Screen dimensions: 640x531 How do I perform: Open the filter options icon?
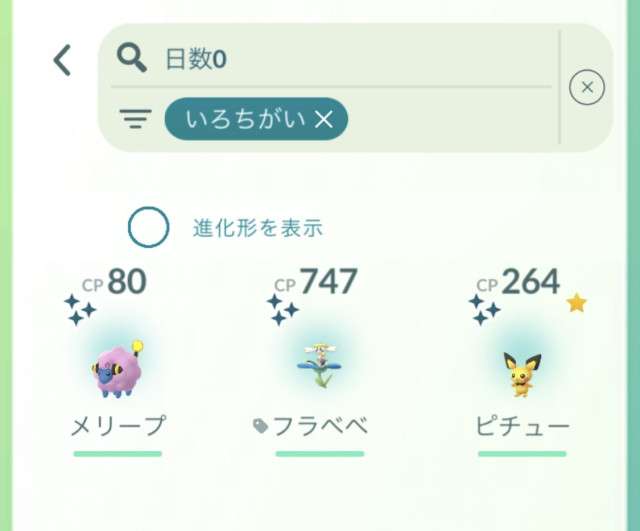point(136,118)
